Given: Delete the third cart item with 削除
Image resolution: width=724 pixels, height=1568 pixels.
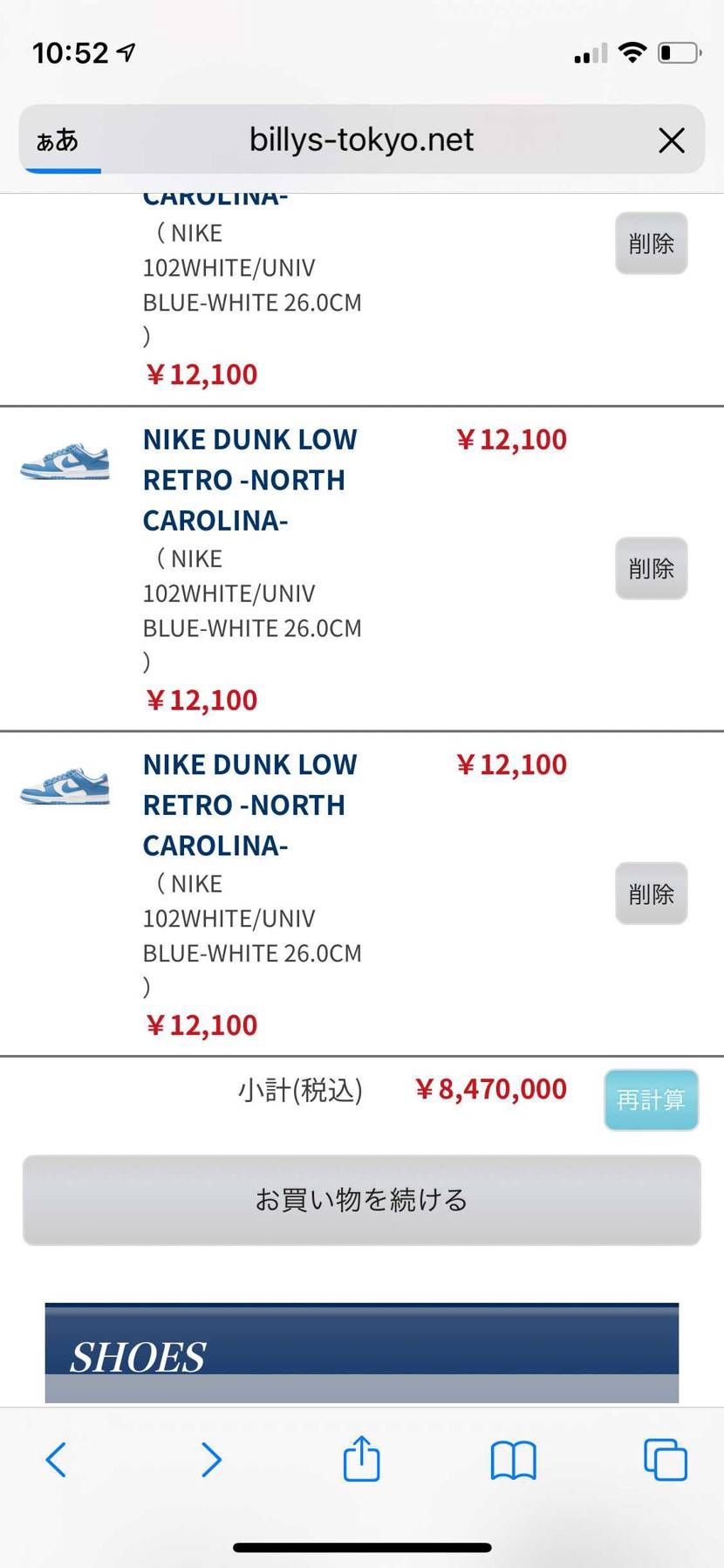Looking at the screenshot, I should 651,894.
